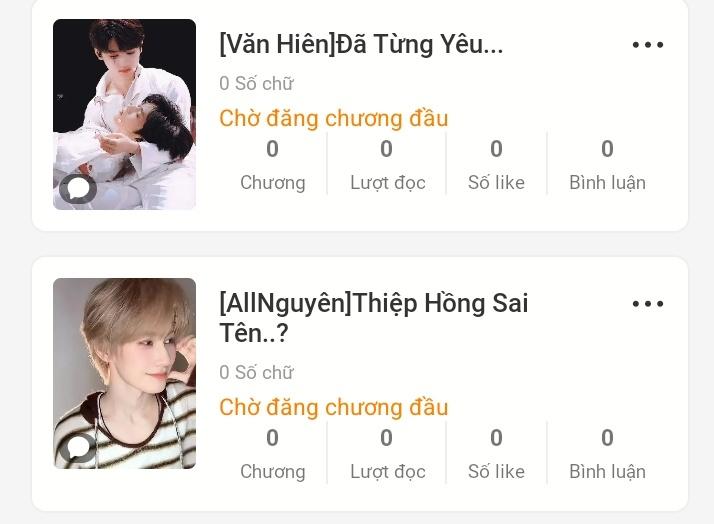Open overflow menu for [AllNguyên]Thiệp Hồng Sai Tên
The image size is (714, 524).
(x=648, y=304)
